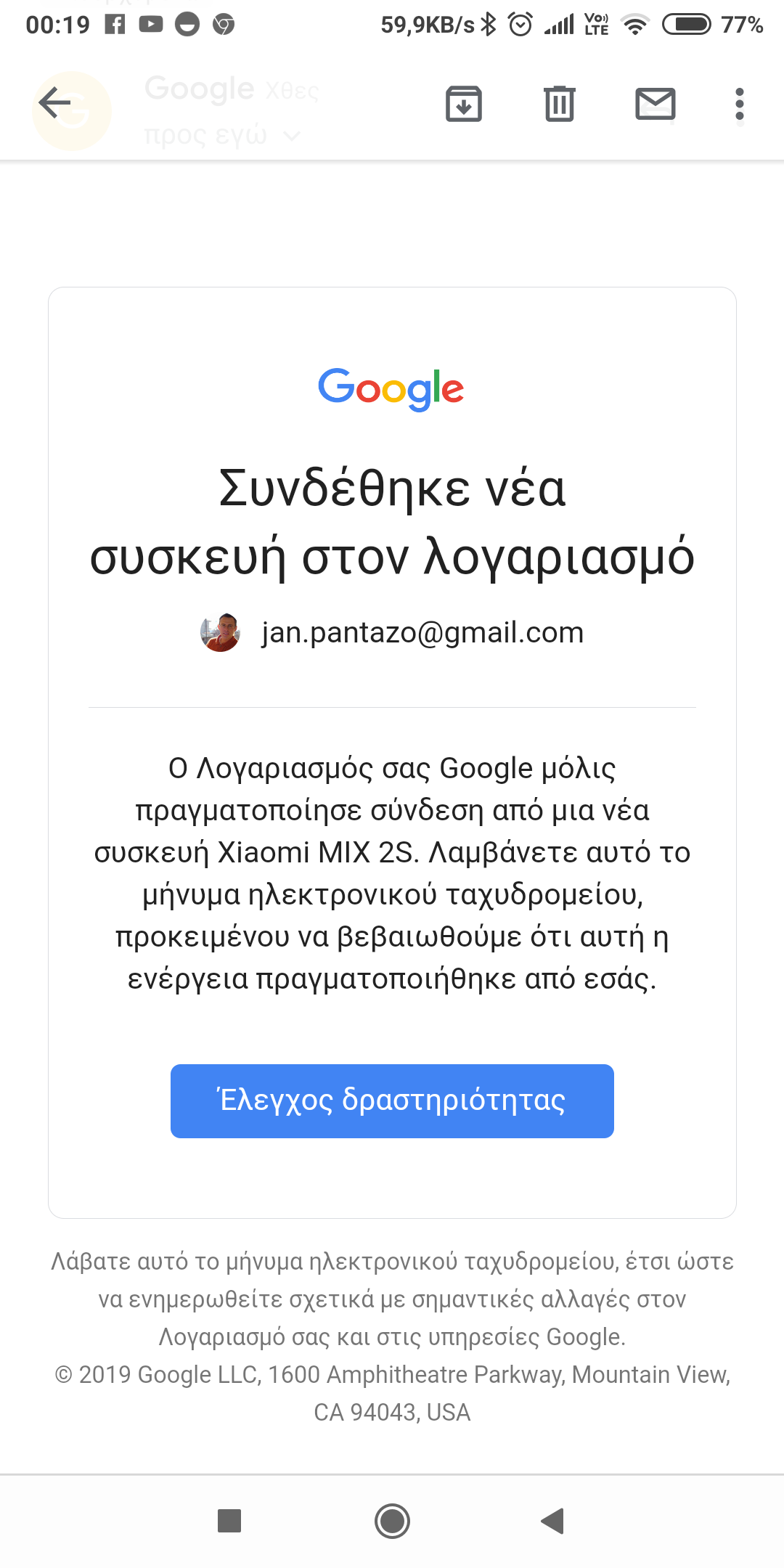Viewport: 784px width, 1568px height.
Task: Tap the Έλεγχος δραστηριότητας button
Action: click(392, 1101)
